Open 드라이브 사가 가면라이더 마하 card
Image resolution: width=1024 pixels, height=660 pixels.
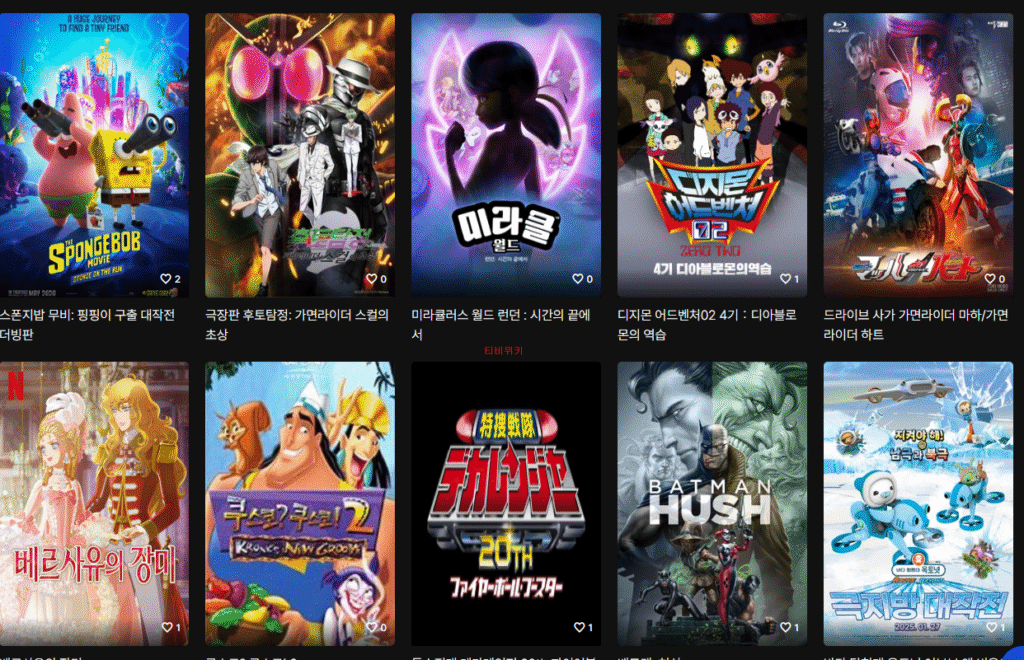918,150
